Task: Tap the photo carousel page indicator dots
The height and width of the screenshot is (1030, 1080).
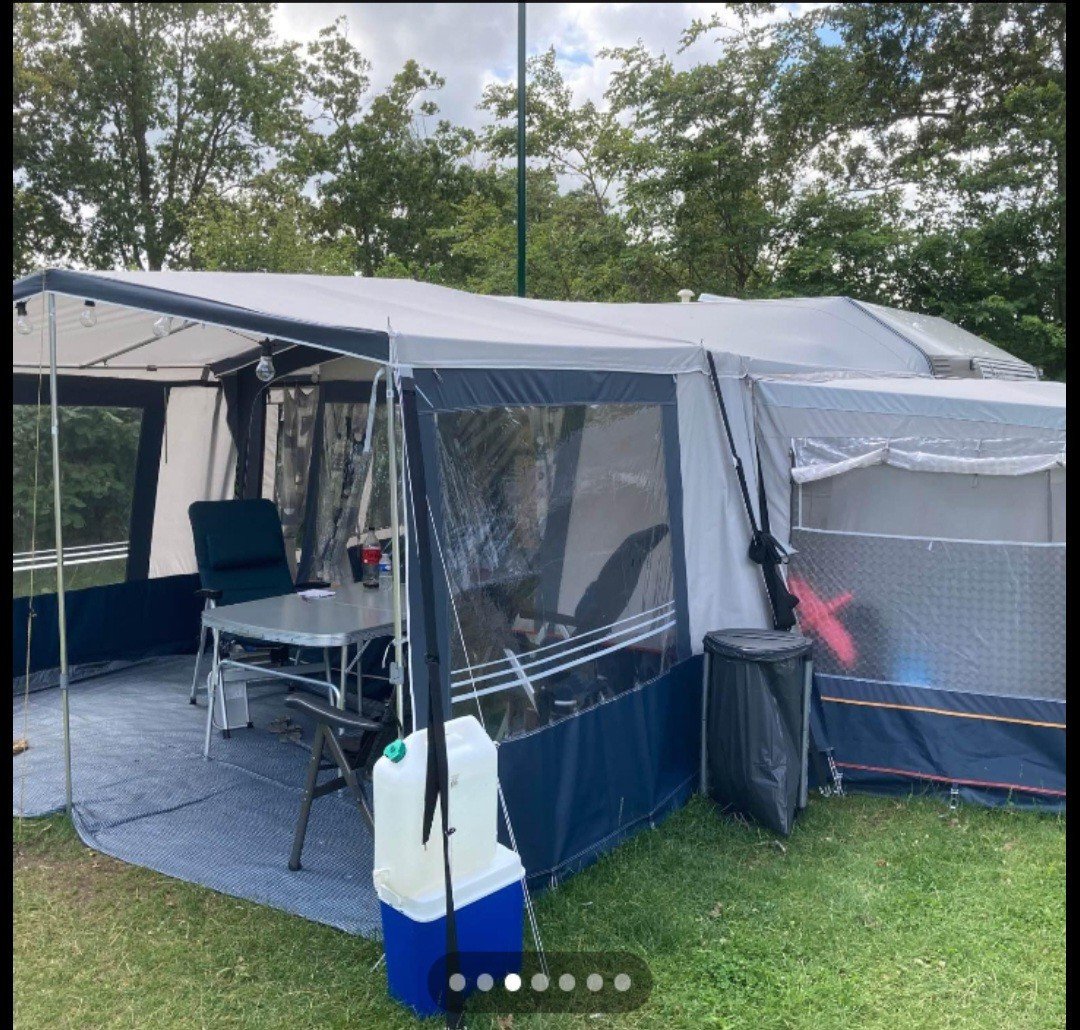Action: coord(540,982)
